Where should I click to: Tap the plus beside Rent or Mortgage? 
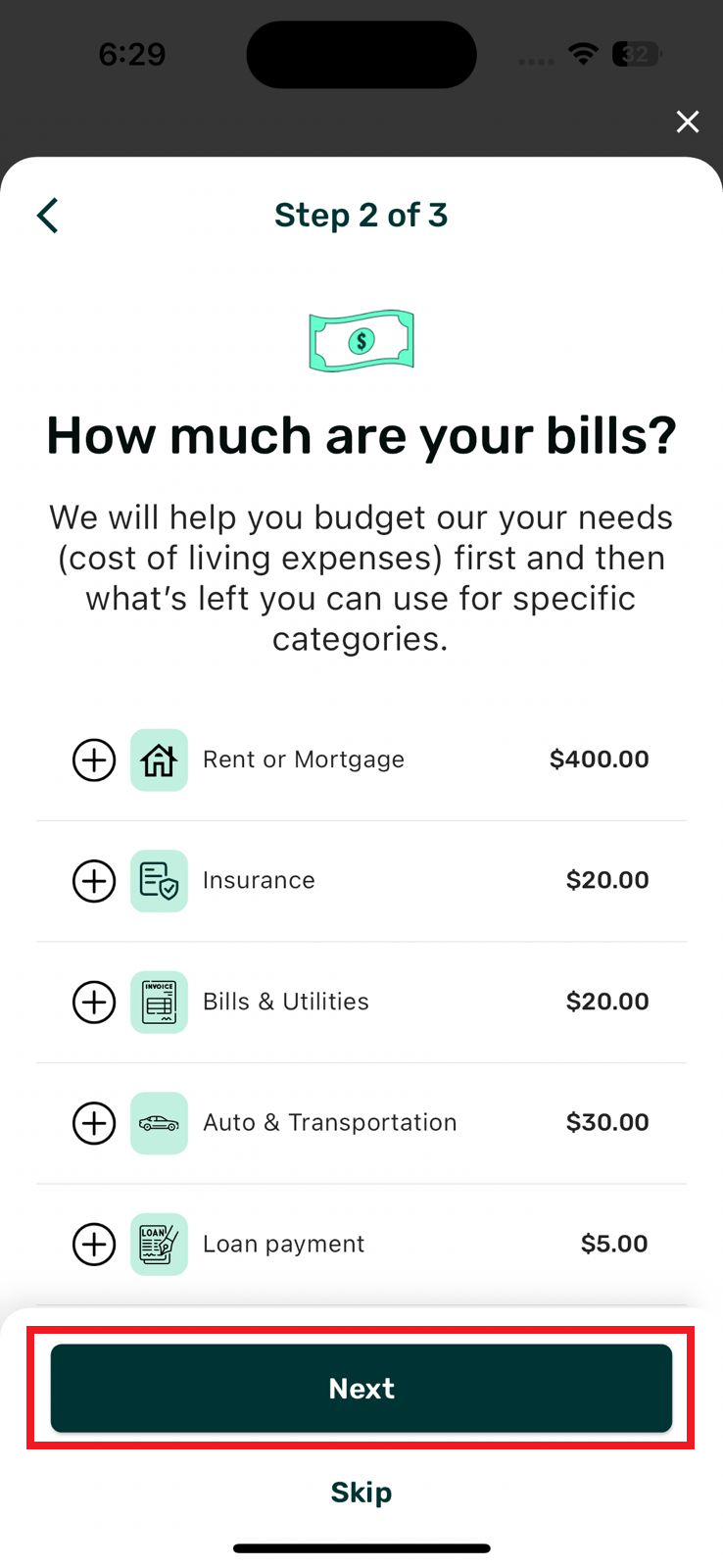pos(93,759)
